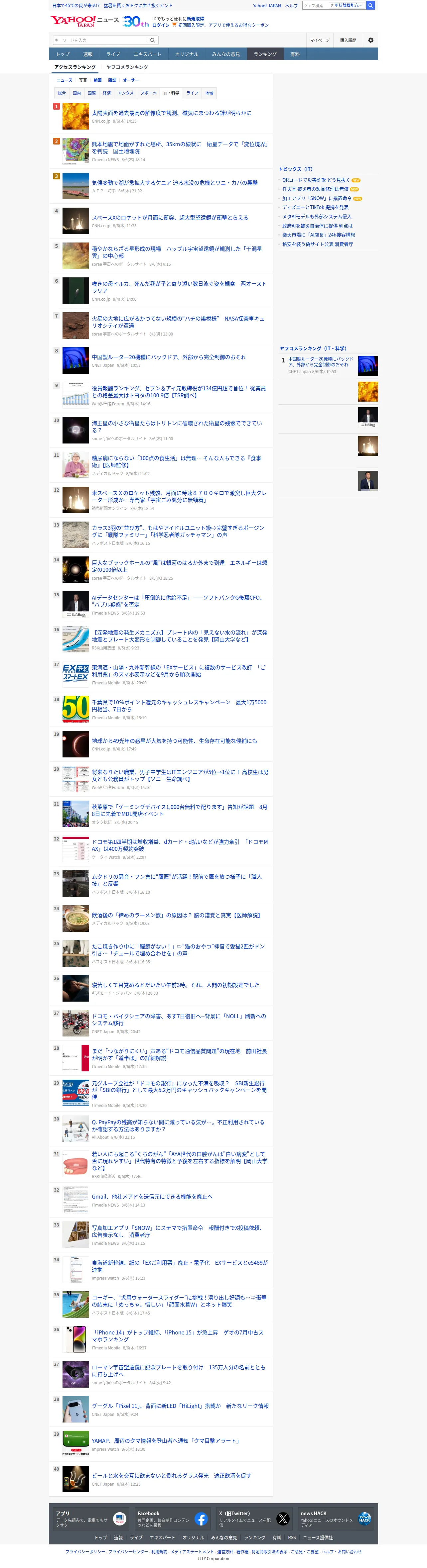Switch ranking type to 動画
This screenshot has width=427, height=1568.
97,80
